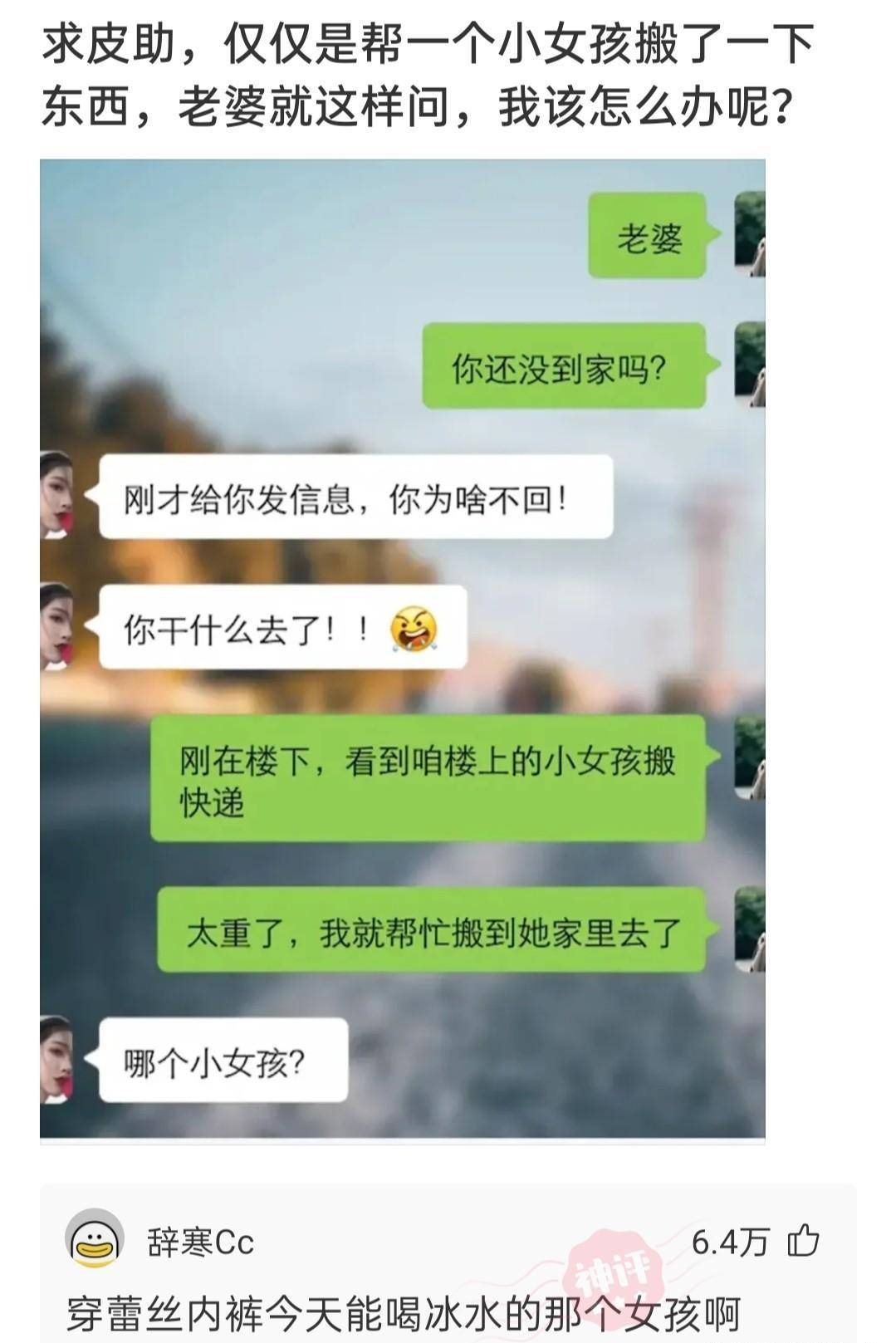The image size is (896, 1343).
Task: Like the comment by 辞寒Cc
Action: (802, 1242)
